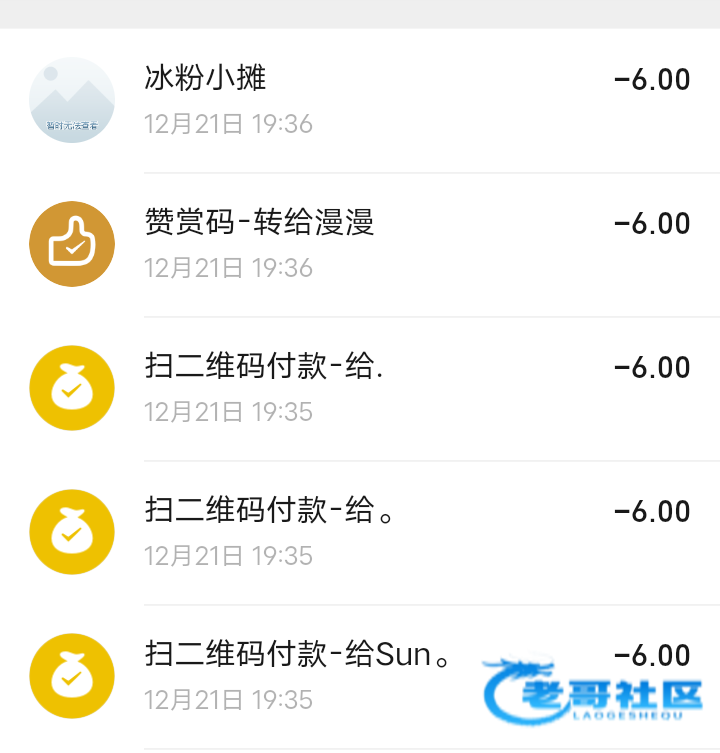Open the 扫二维码付款-给Sun。 transaction
The width and height of the screenshot is (720, 753).
pyautogui.click(x=360, y=677)
